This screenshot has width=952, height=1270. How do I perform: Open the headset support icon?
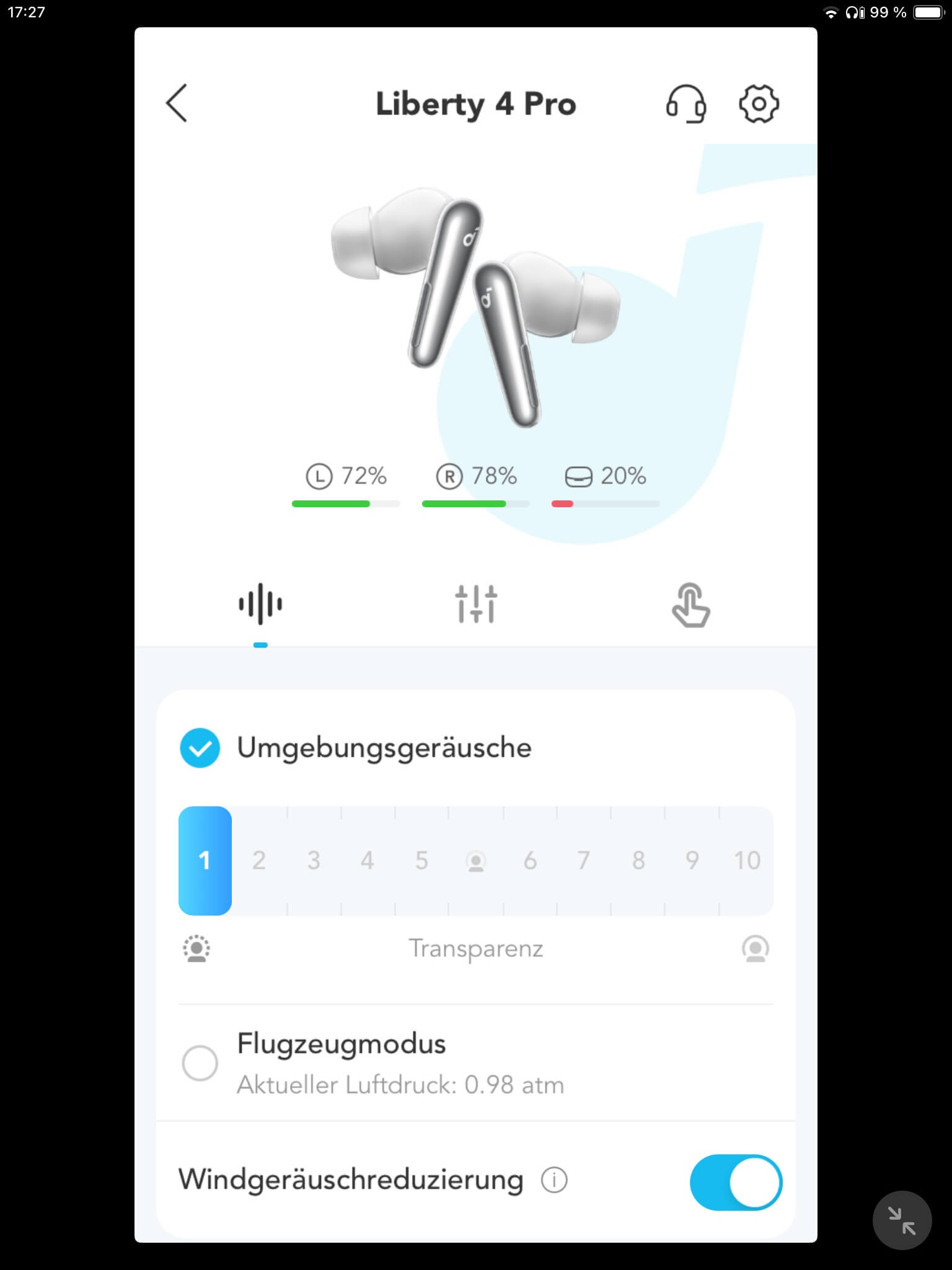pyautogui.click(x=685, y=104)
